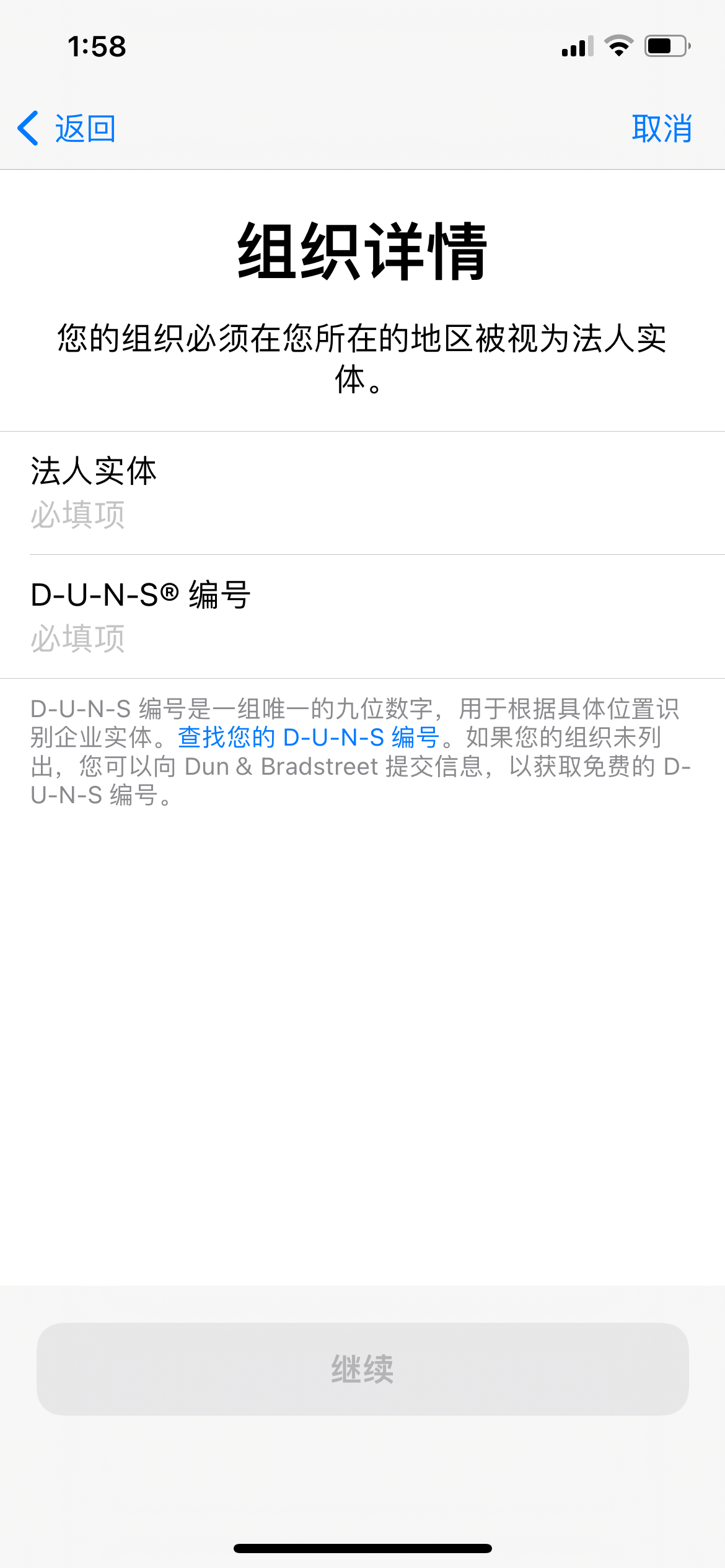The image size is (725, 1568).
Task: Tap the 继续 button
Action: pos(362,1369)
